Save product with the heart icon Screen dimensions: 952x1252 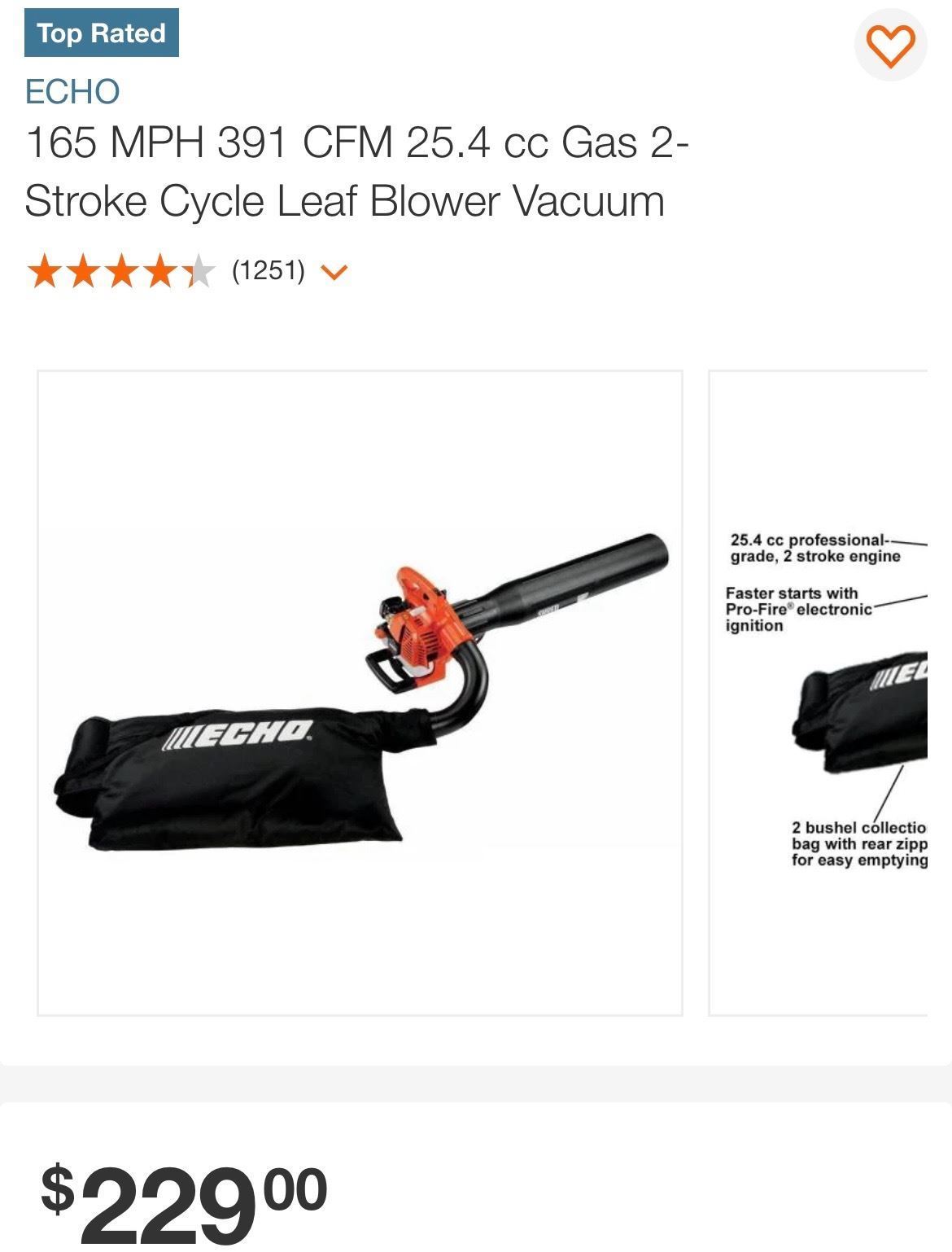click(x=889, y=46)
